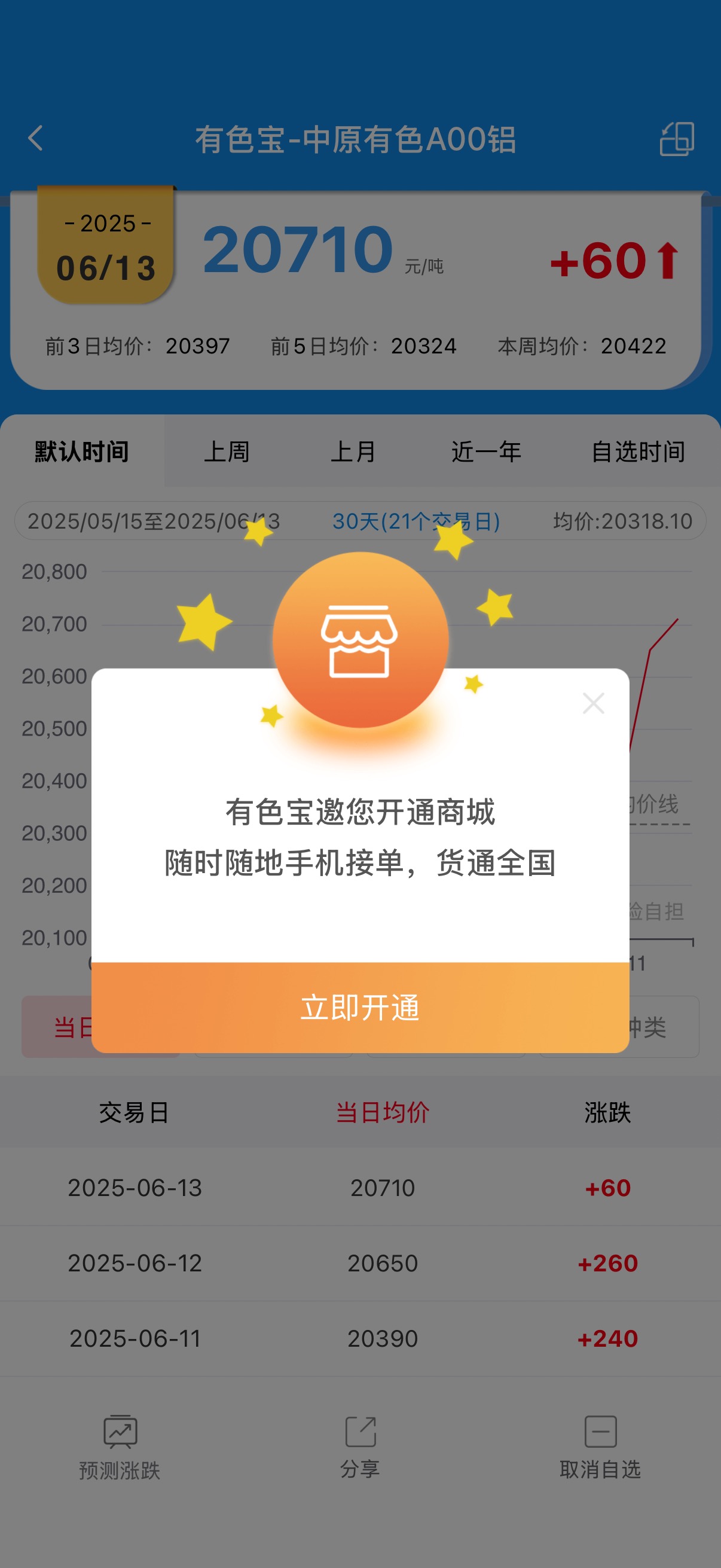Switch to the 上周 time tab
Screen dimensions: 721x1568
tap(227, 452)
